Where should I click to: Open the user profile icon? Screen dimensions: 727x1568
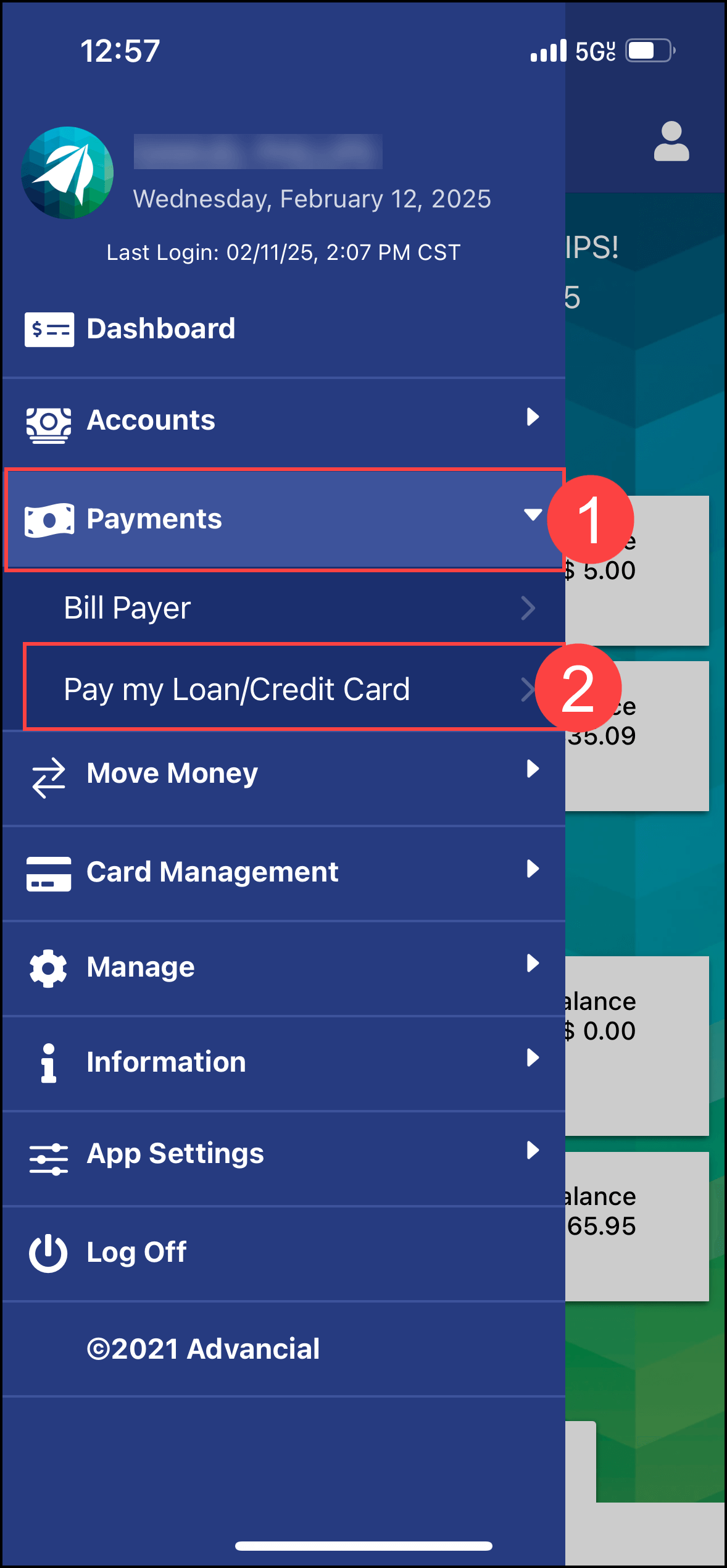click(x=671, y=142)
